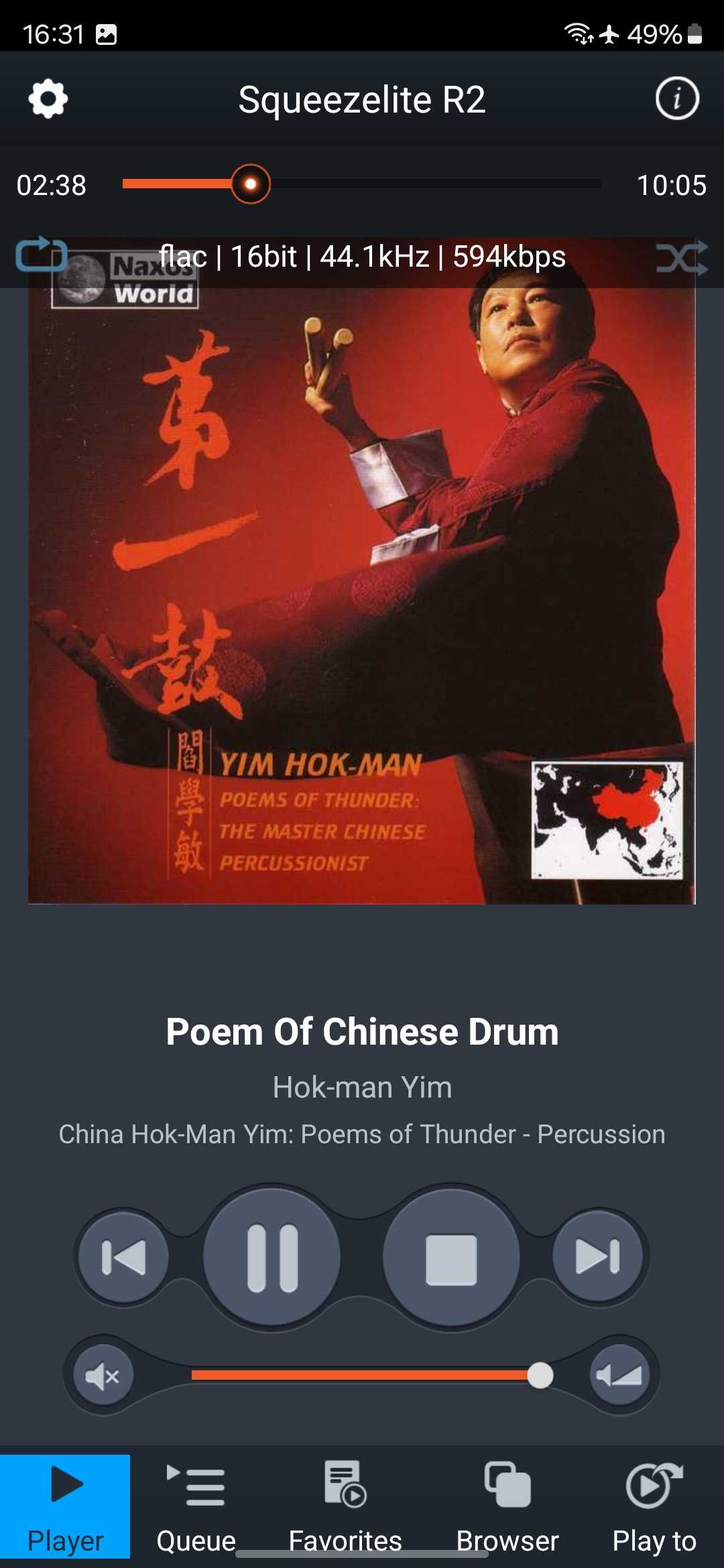
Task: Select the Player tab
Action: (x=65, y=1506)
